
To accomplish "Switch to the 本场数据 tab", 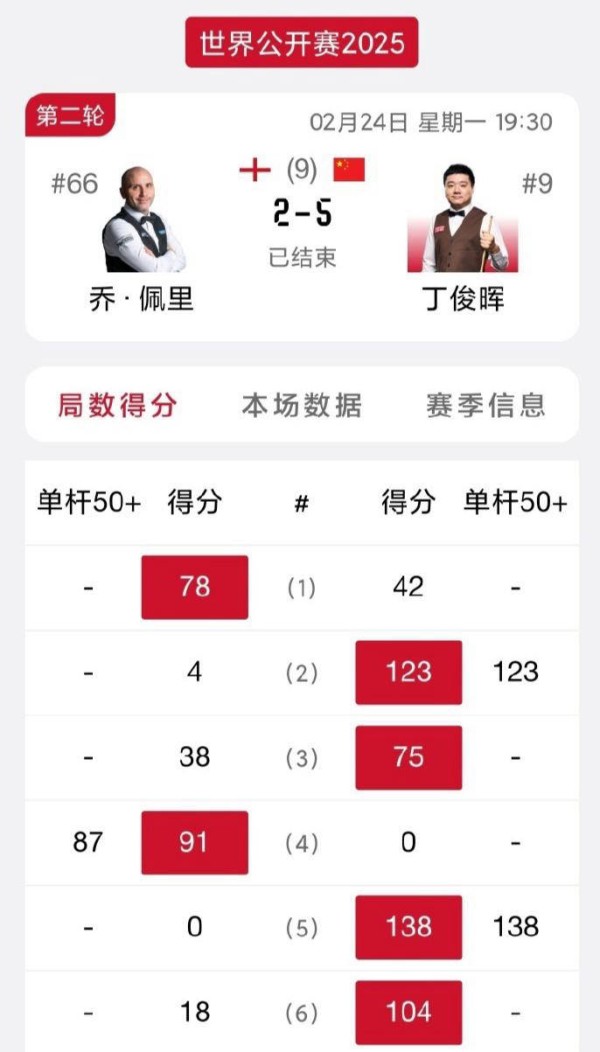I will click(301, 405).
